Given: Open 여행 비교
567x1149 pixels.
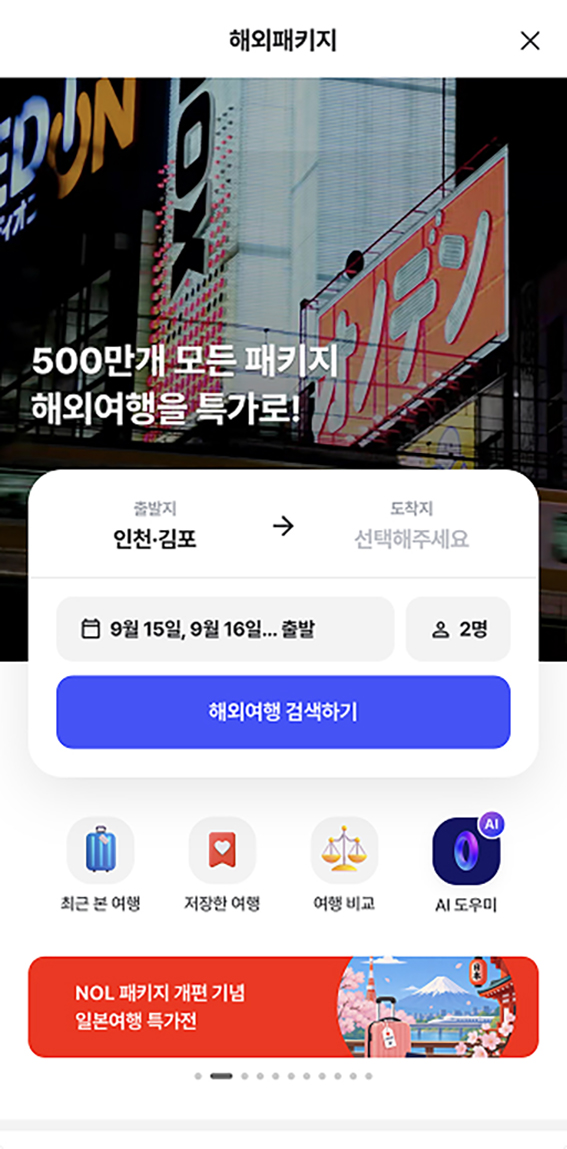Looking at the screenshot, I should (x=344, y=865).
